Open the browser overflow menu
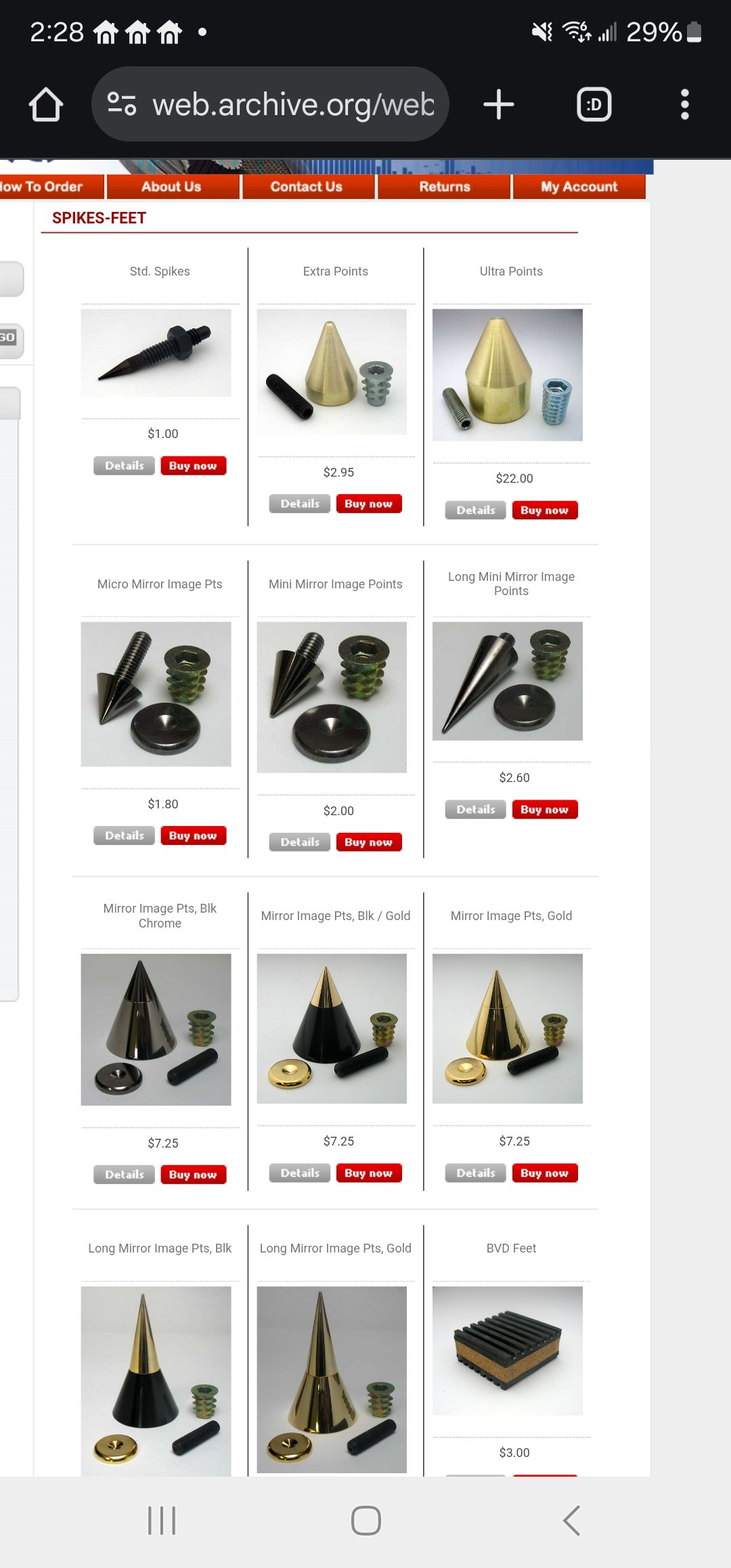 tap(684, 105)
